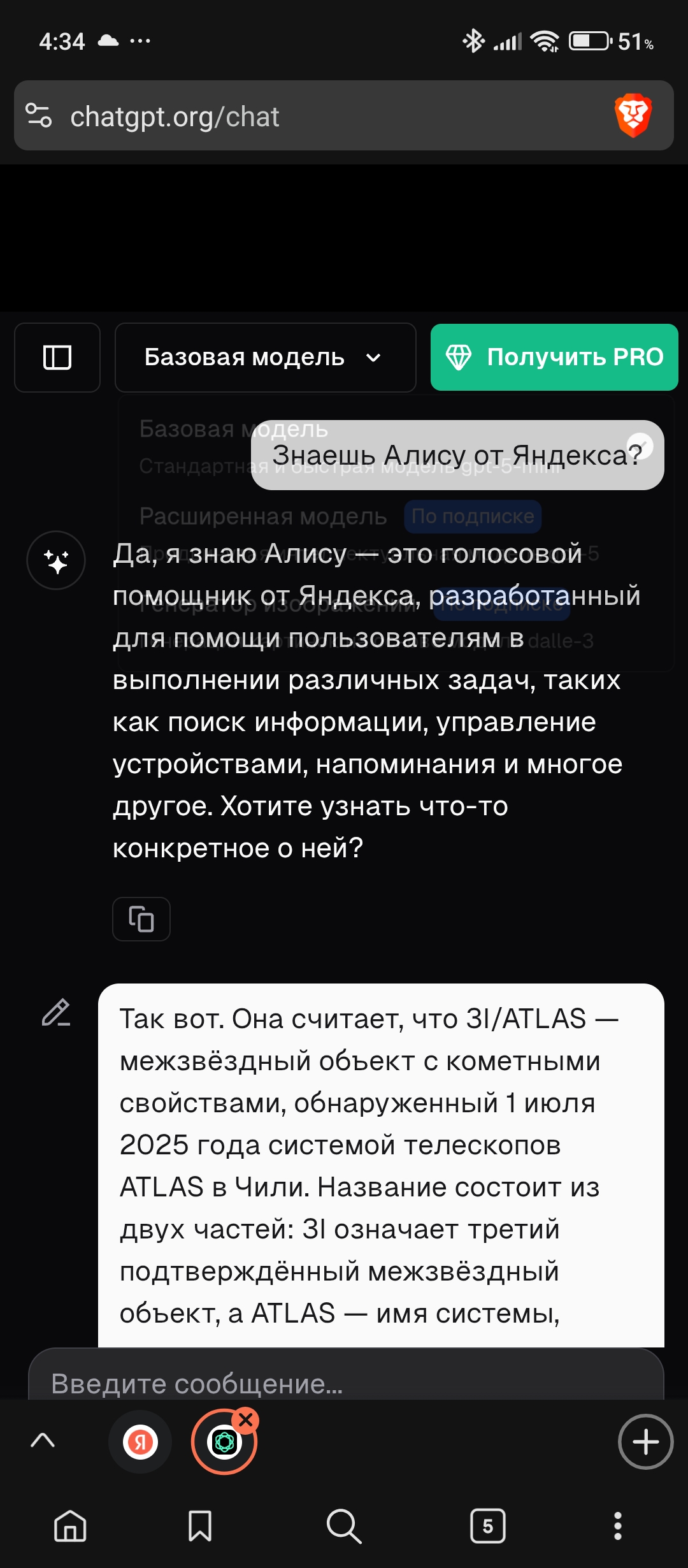Open Brave Shields lion icon
The width and height of the screenshot is (688, 1568).
click(x=633, y=116)
